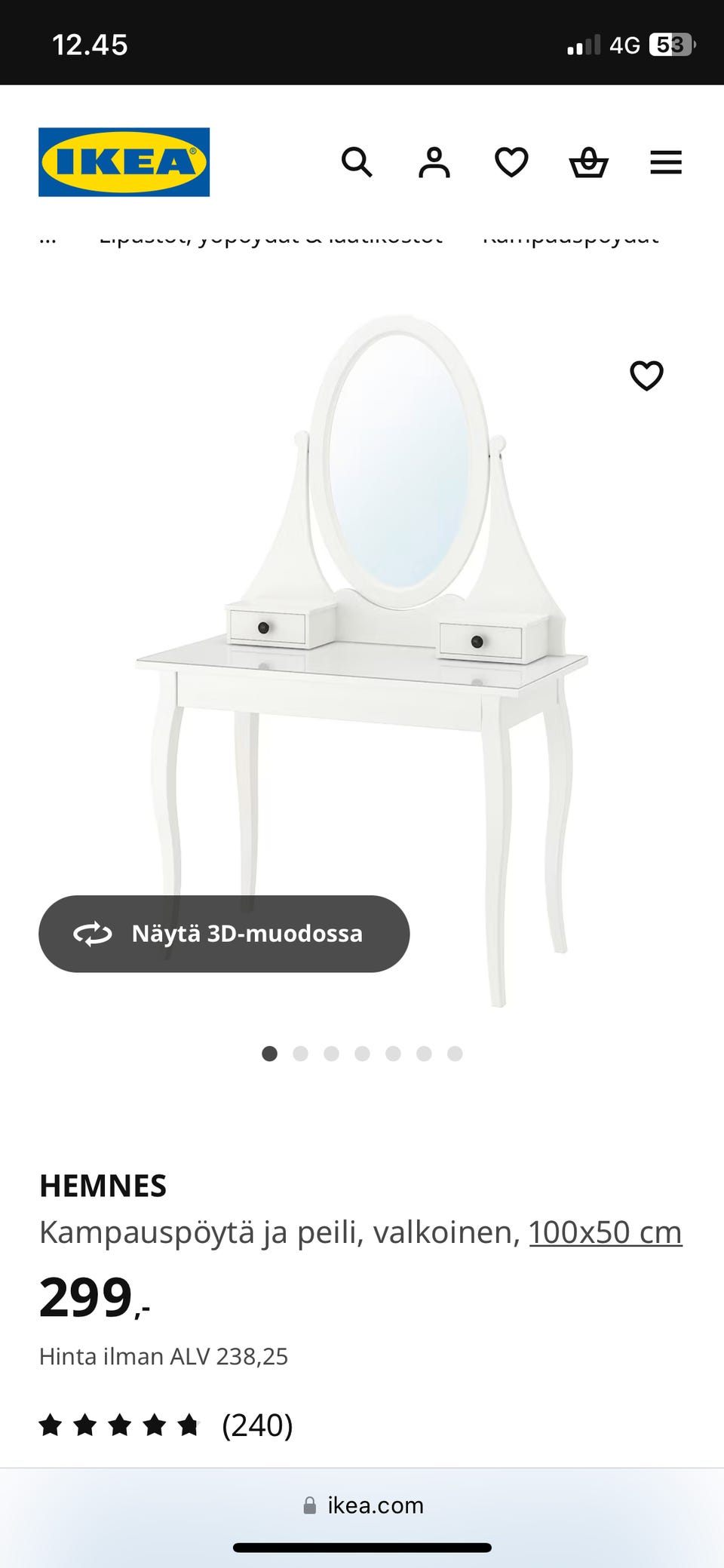Save HEMNES to favorites on product image

(x=646, y=375)
